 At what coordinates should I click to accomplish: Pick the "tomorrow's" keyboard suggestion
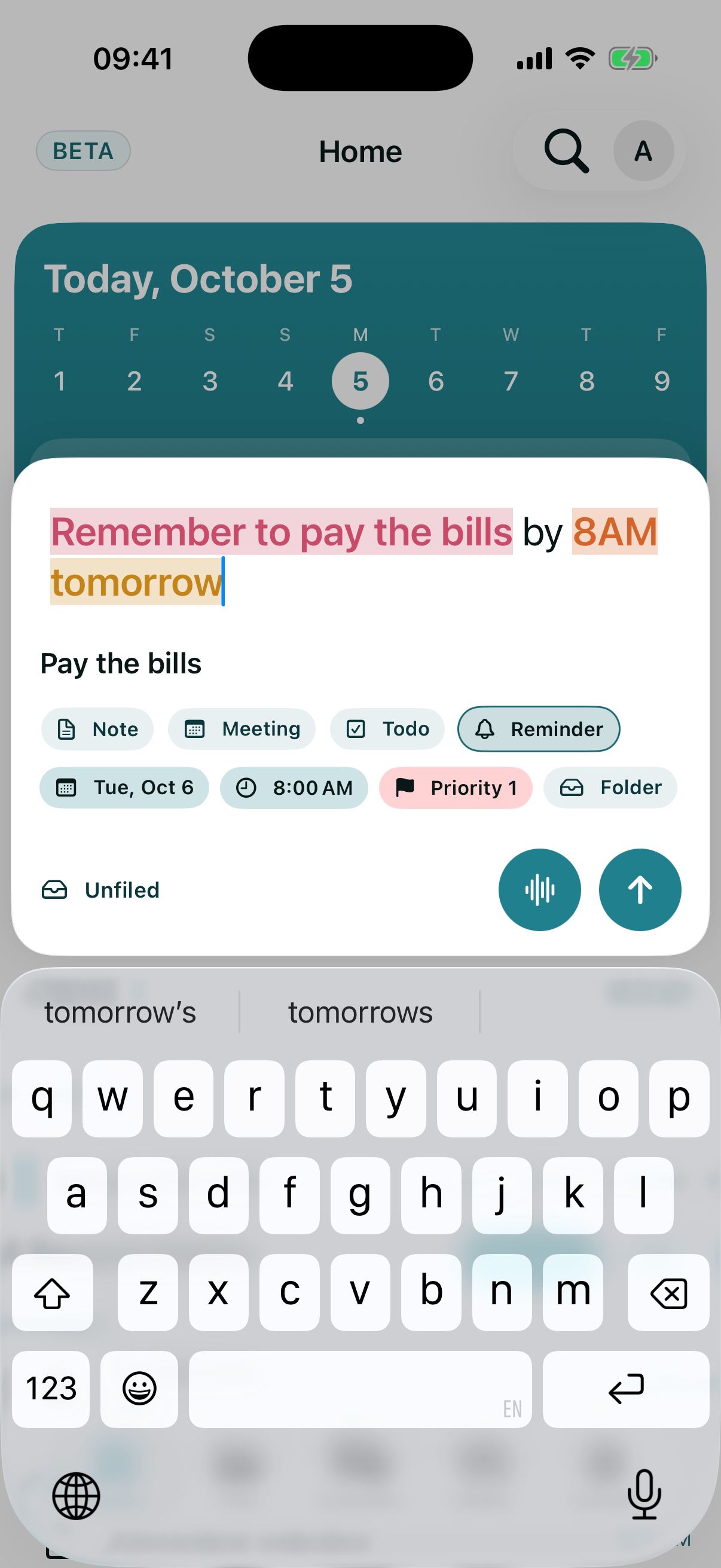click(121, 1012)
